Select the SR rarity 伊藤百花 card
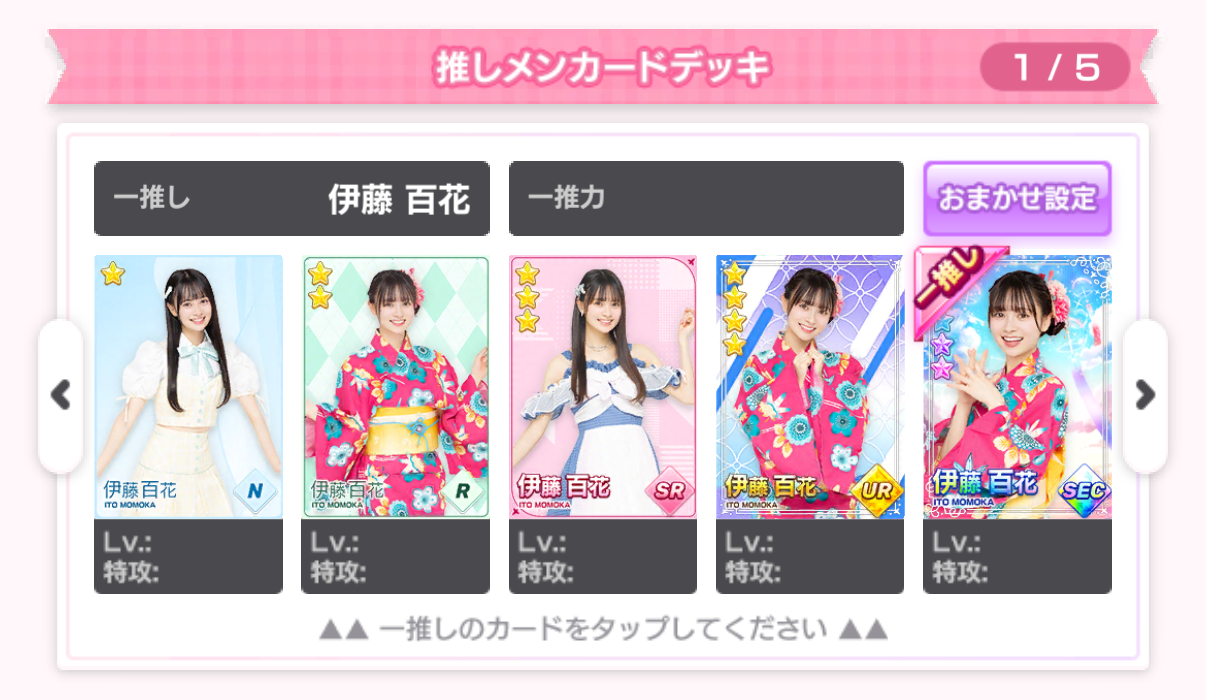This screenshot has height=700, width=1206. (603, 388)
